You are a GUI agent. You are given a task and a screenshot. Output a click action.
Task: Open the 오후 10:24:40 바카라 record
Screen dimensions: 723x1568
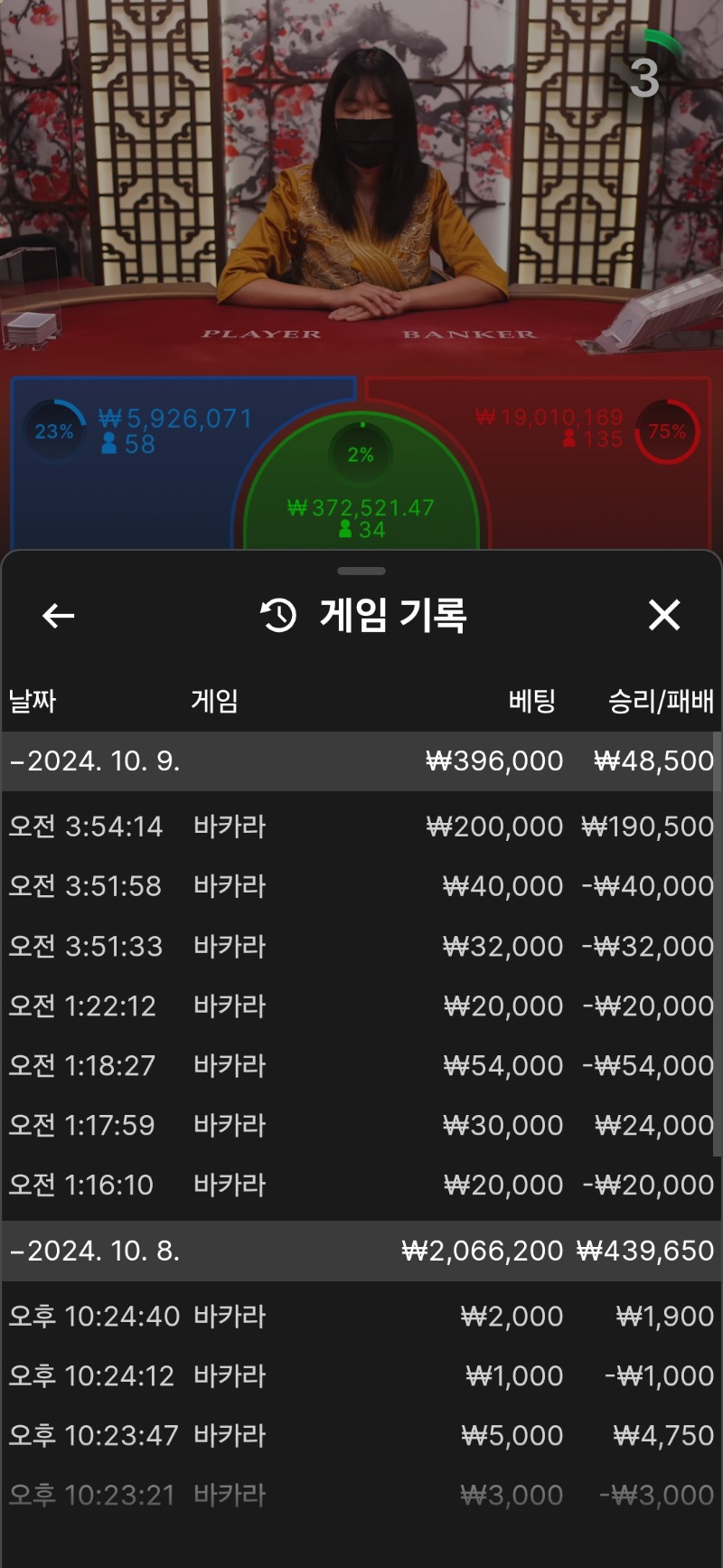pyautogui.click(x=361, y=1316)
